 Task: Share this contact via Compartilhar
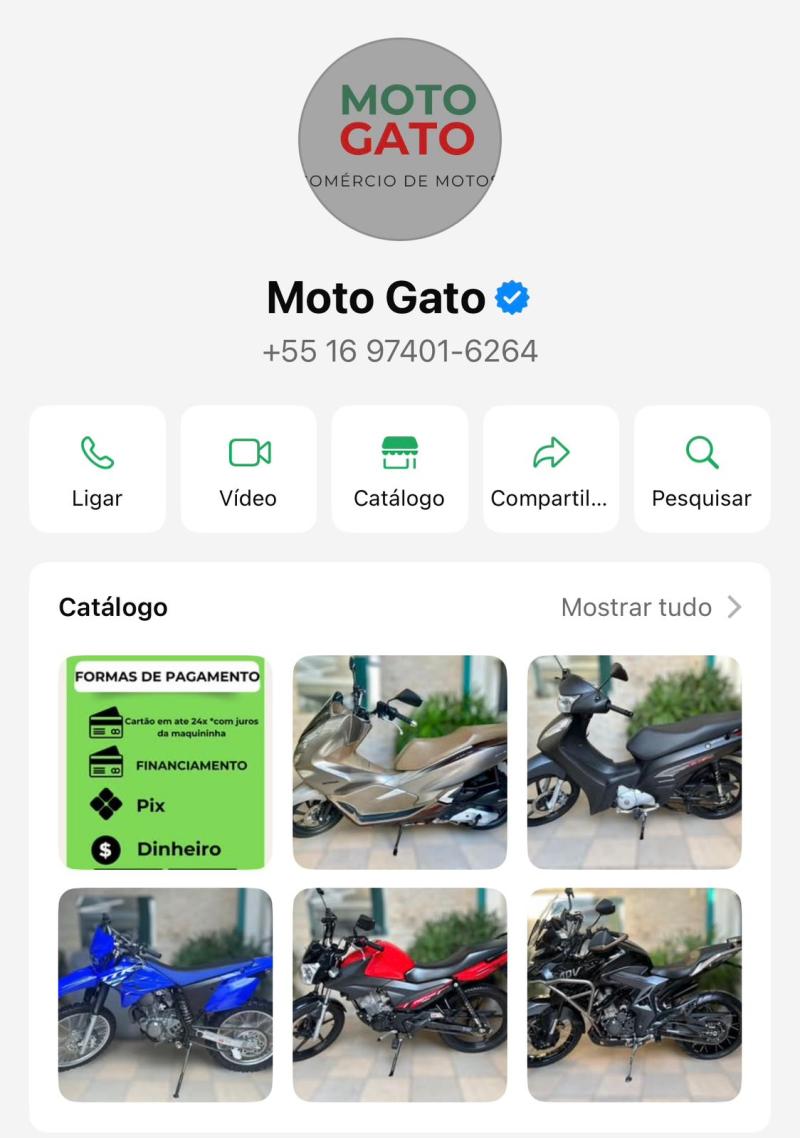pyautogui.click(x=550, y=469)
